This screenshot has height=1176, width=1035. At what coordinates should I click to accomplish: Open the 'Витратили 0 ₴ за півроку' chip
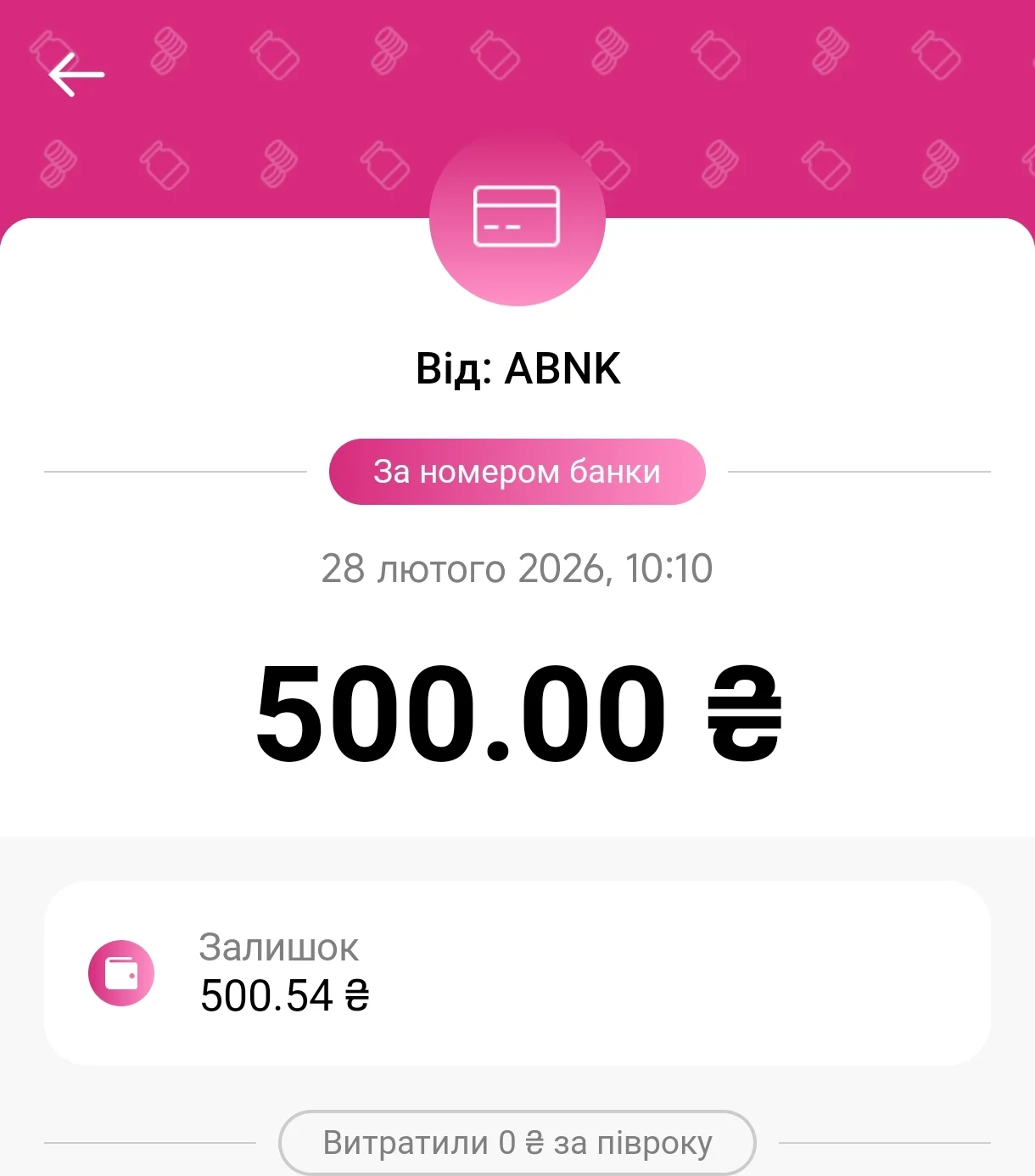coord(517,1142)
